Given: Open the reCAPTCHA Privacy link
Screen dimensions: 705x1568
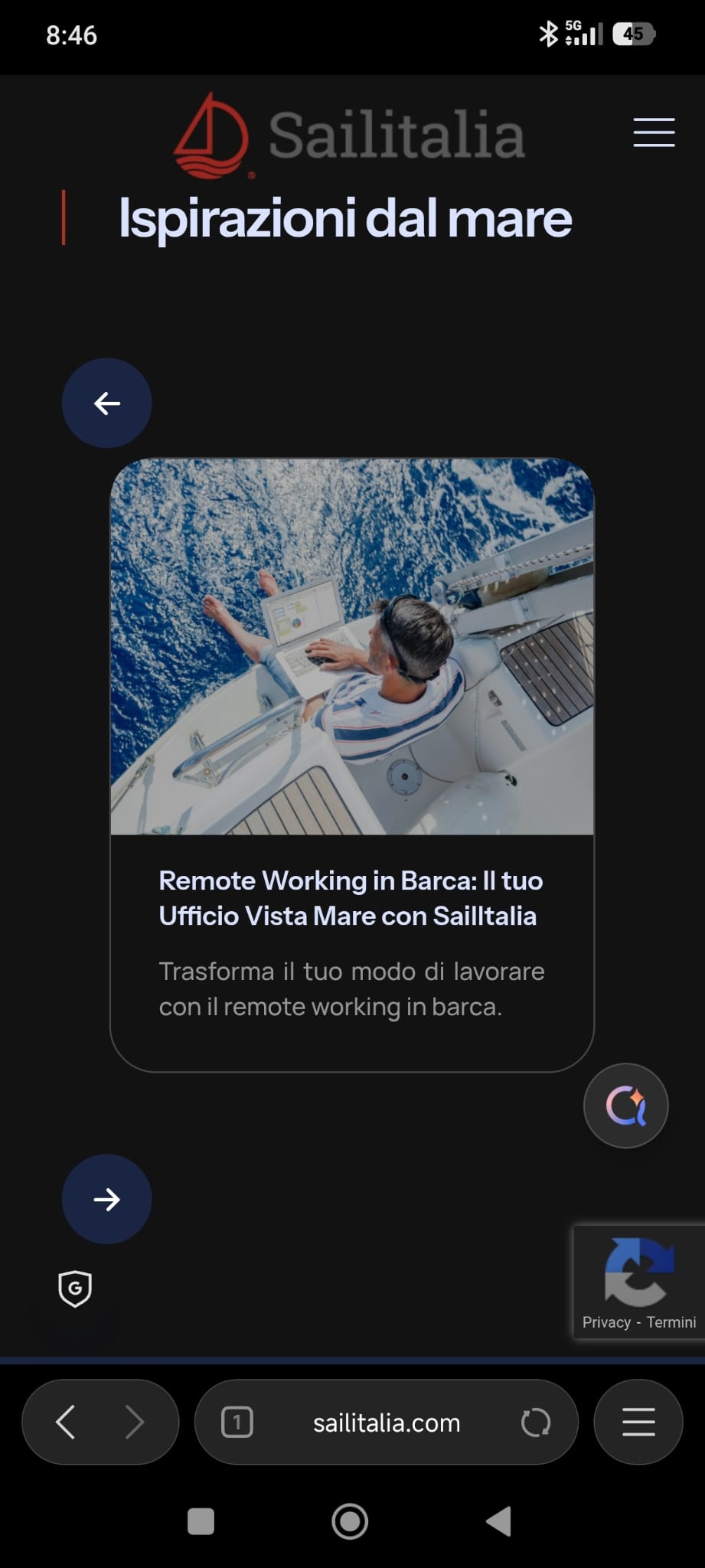Looking at the screenshot, I should pyautogui.click(x=605, y=1322).
